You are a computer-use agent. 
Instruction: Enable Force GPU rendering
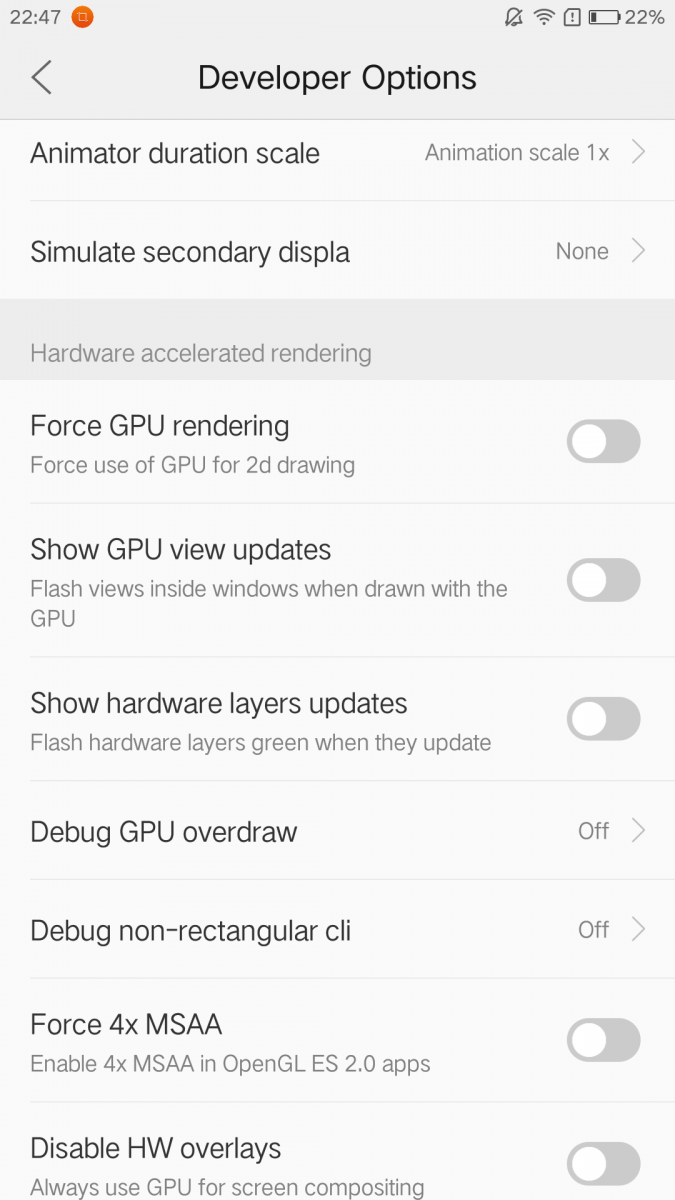[603, 441]
